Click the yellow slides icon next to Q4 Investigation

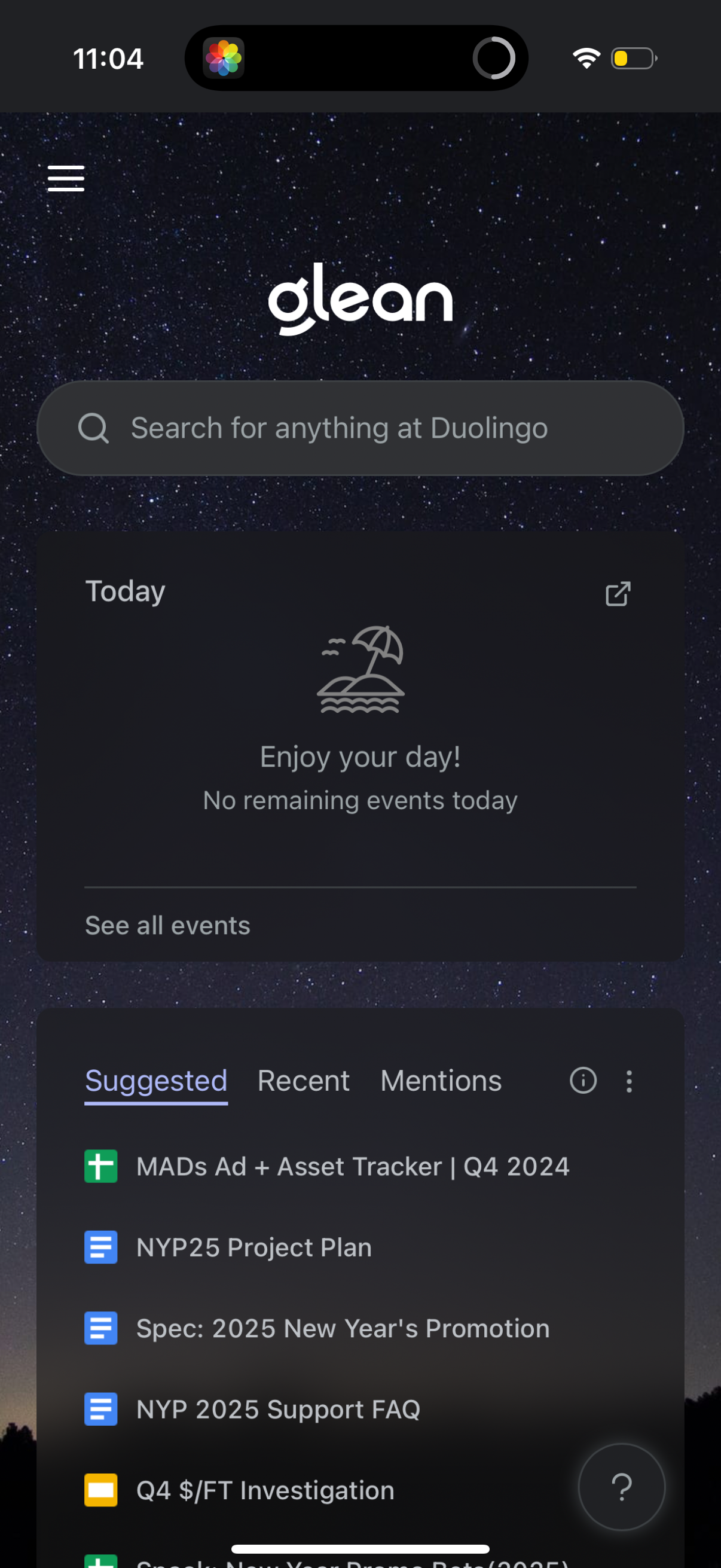point(100,1490)
